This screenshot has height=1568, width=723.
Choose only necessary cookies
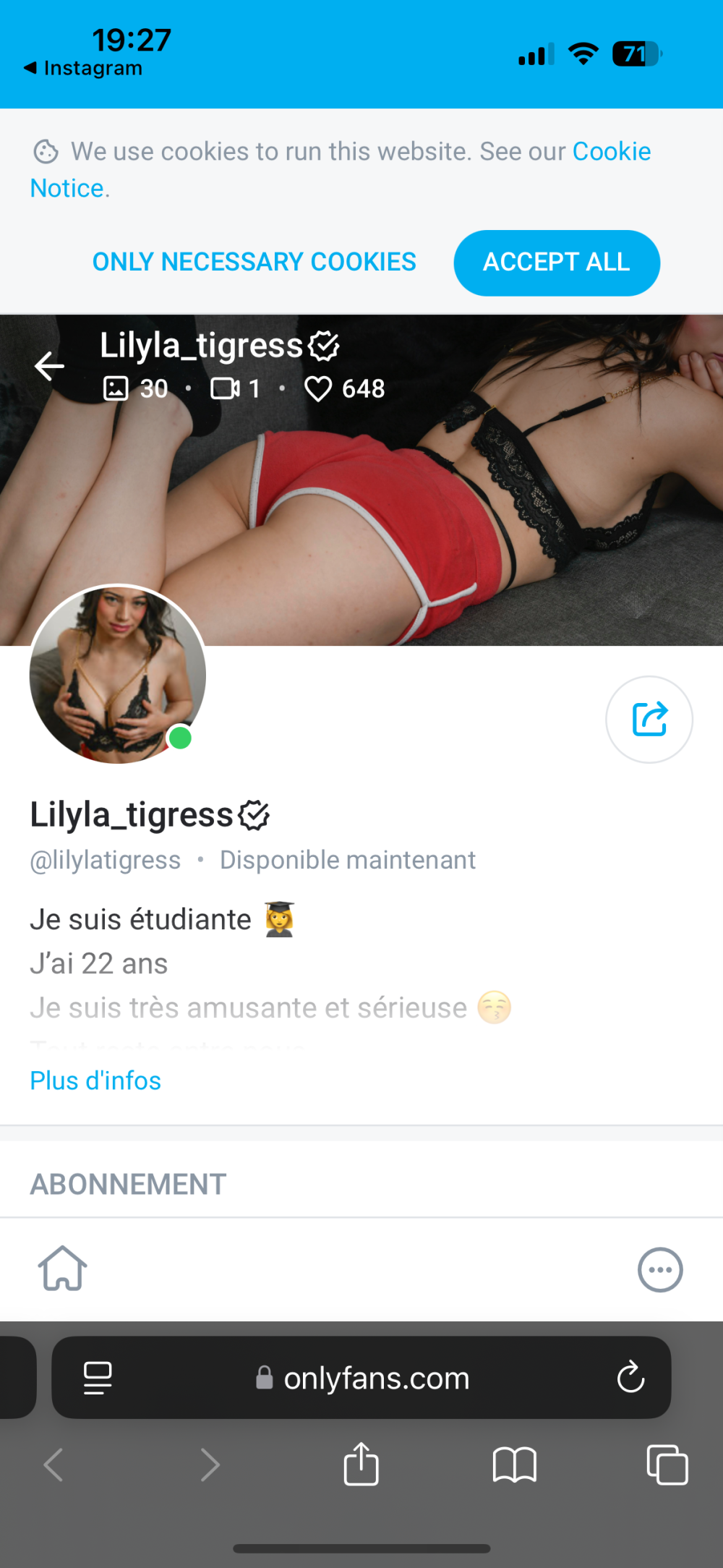(x=254, y=262)
